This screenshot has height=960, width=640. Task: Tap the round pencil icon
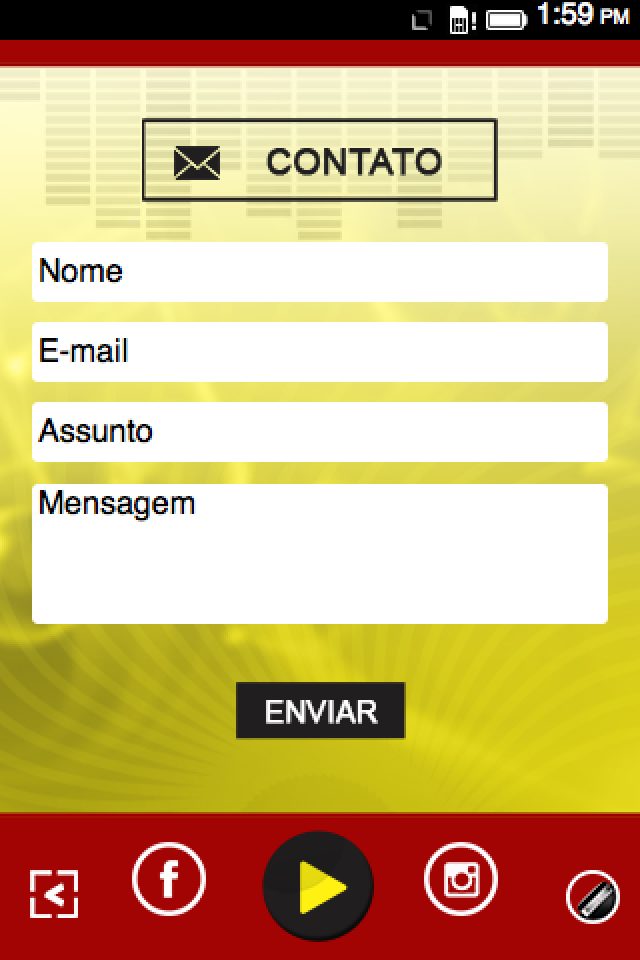coord(592,896)
